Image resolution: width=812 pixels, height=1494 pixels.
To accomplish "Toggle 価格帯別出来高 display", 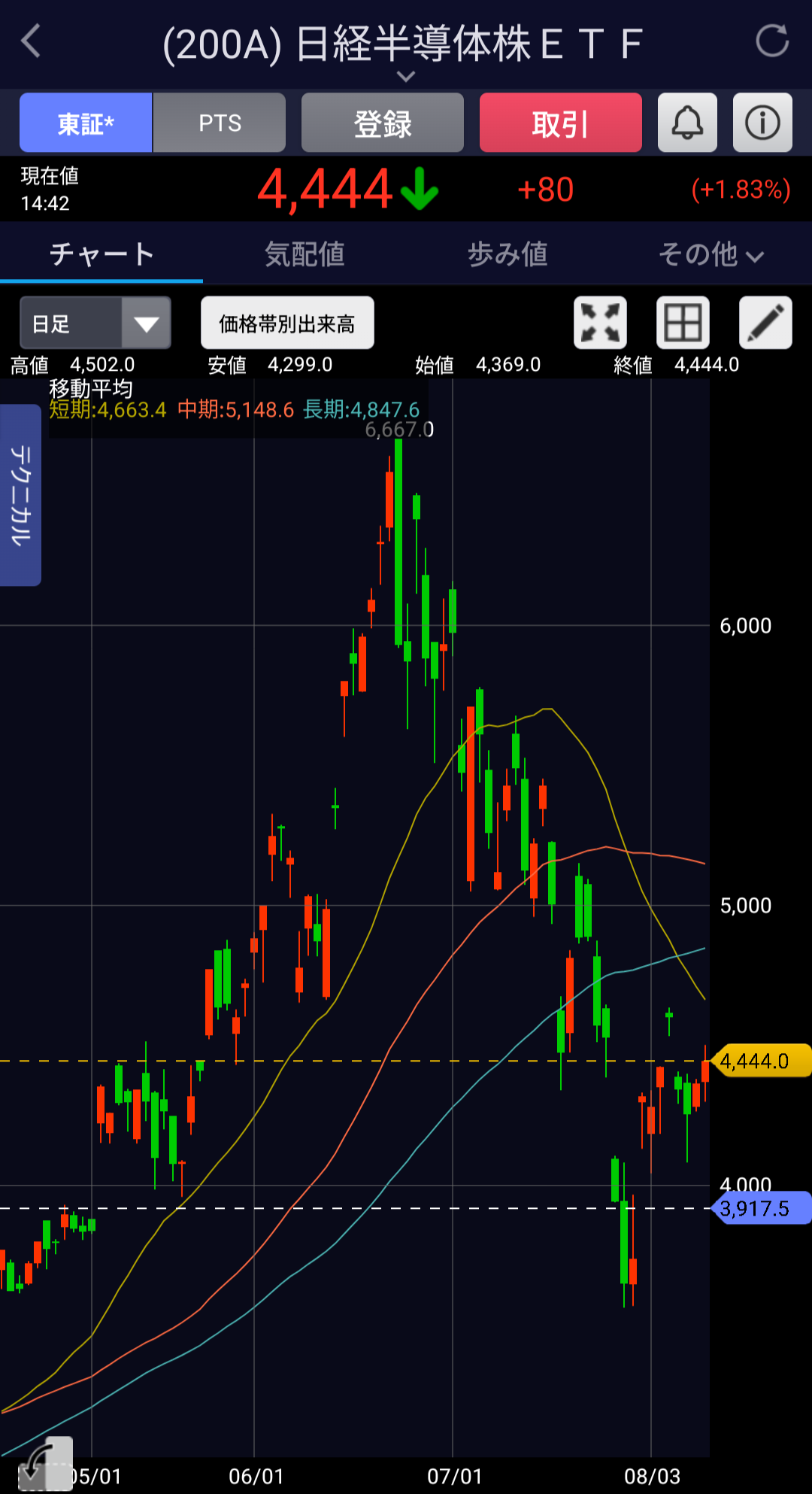I will 287,323.
